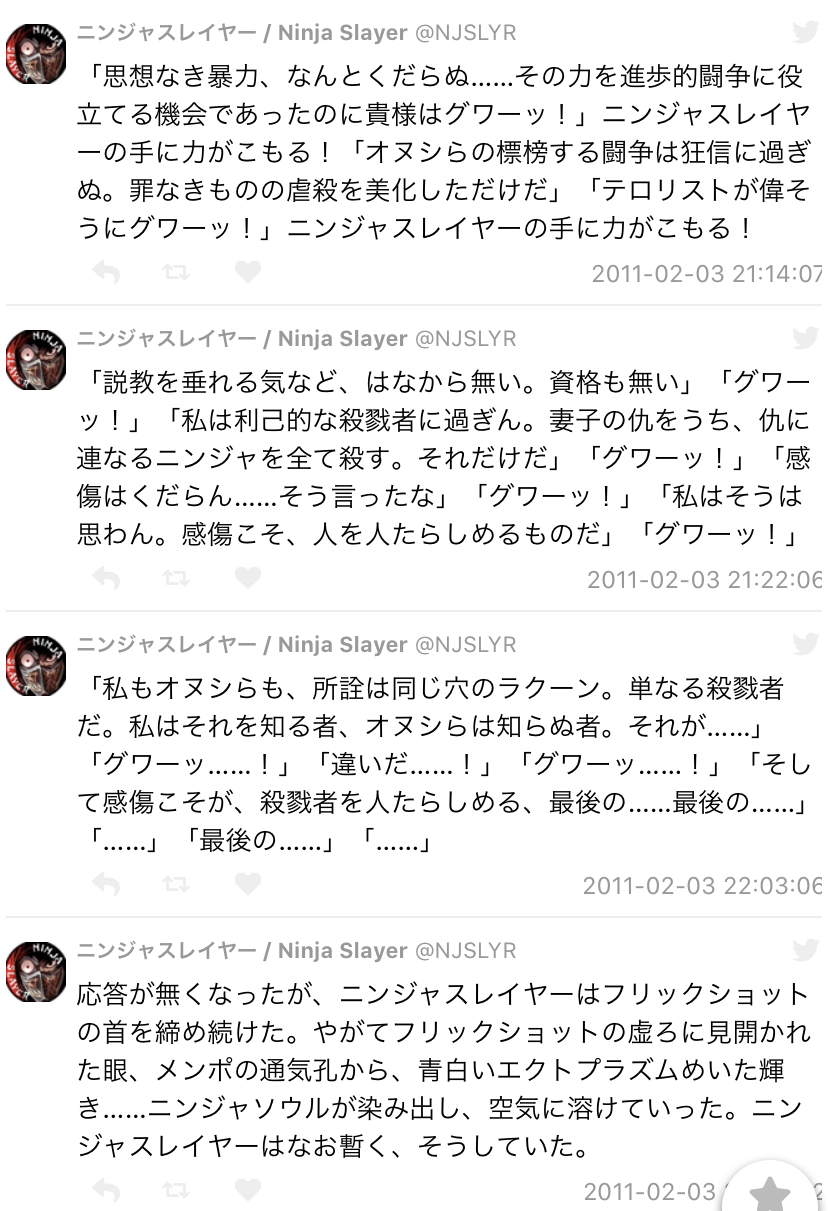
Task: Open @NJSLYR profile from the 21:14:07 tweet
Action: click(x=465, y=33)
